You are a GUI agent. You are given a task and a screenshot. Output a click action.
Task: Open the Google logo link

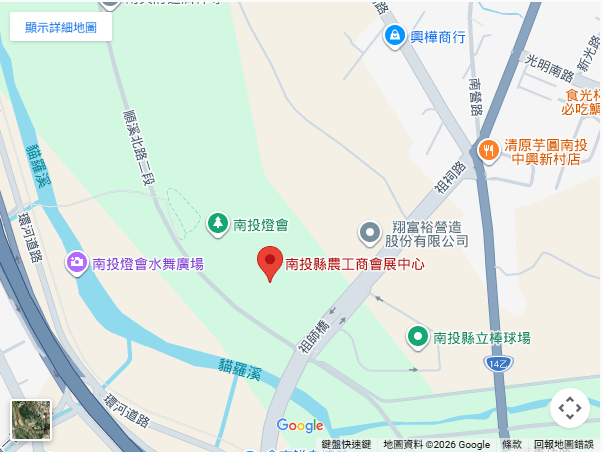click(x=300, y=426)
